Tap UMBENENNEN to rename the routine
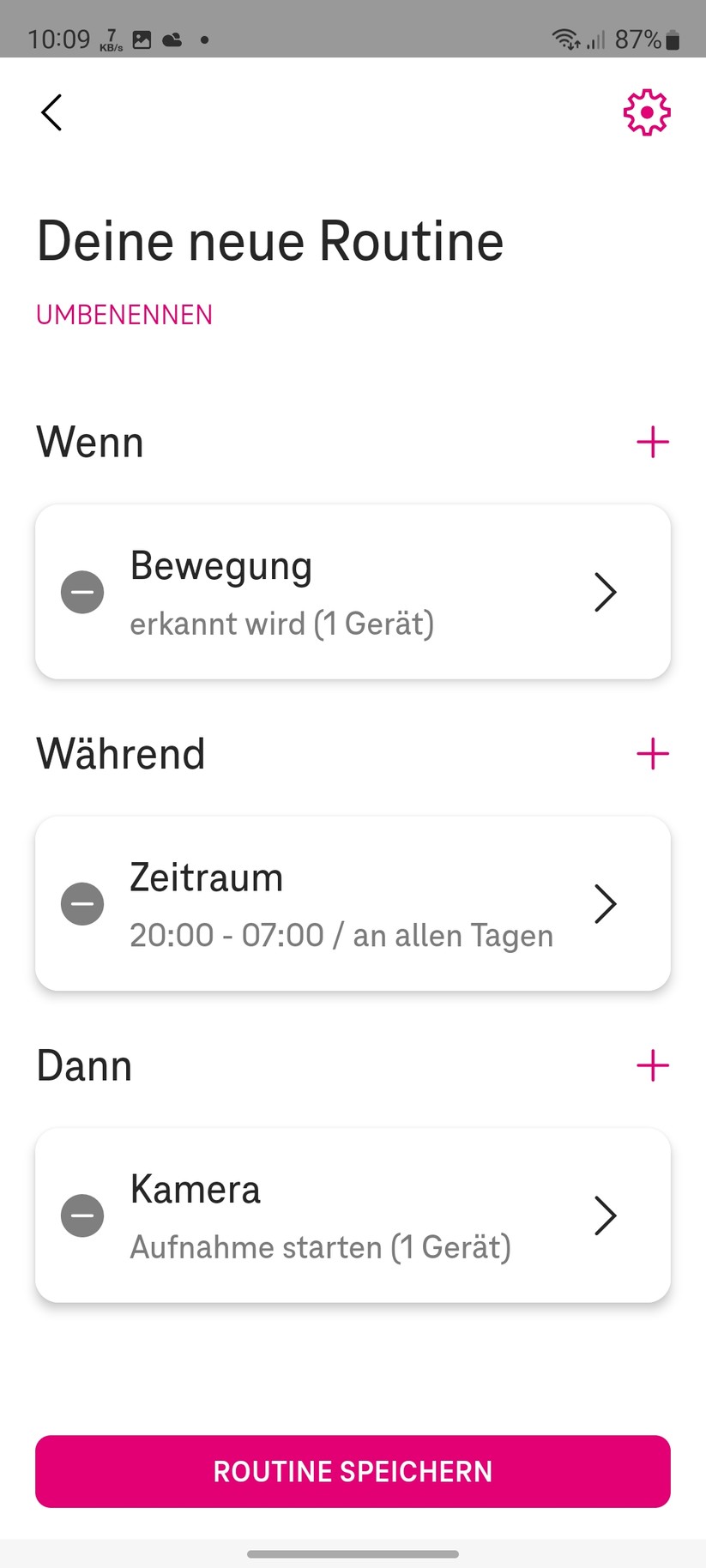Screen dimensions: 706x1568 (x=124, y=315)
